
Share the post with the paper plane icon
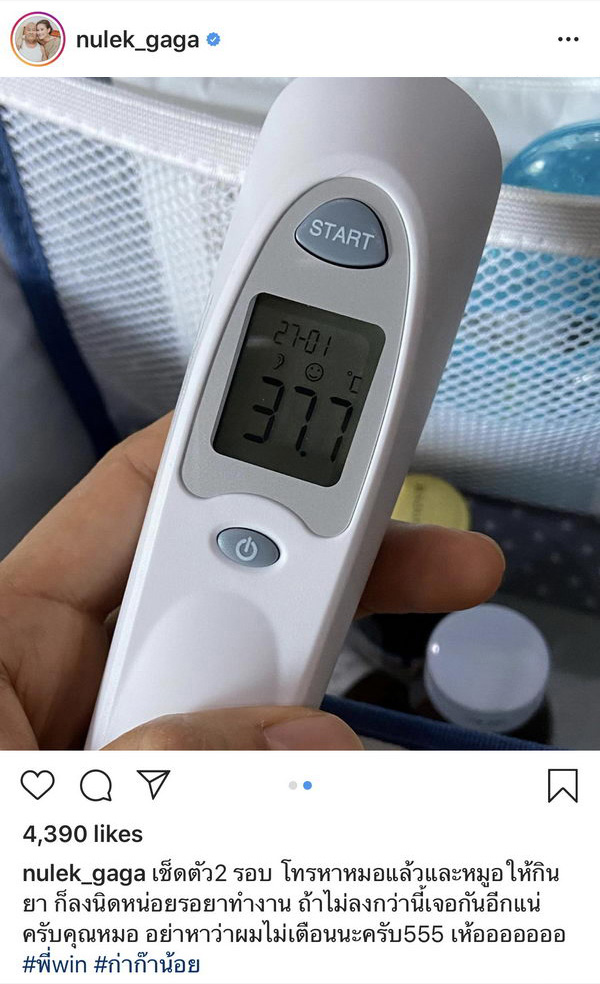pos(153,785)
